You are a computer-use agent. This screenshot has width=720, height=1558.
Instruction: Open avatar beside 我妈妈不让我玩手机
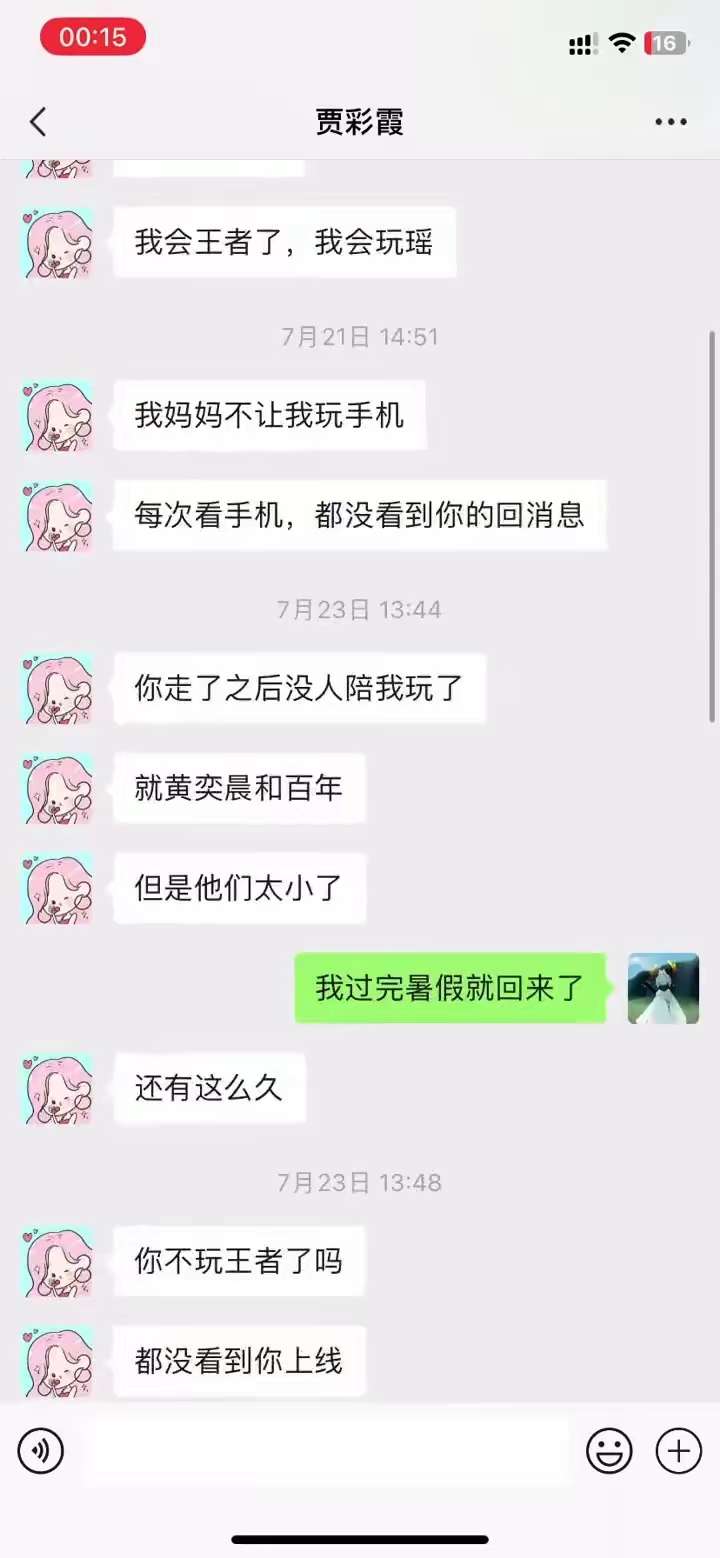pyautogui.click(x=58, y=415)
